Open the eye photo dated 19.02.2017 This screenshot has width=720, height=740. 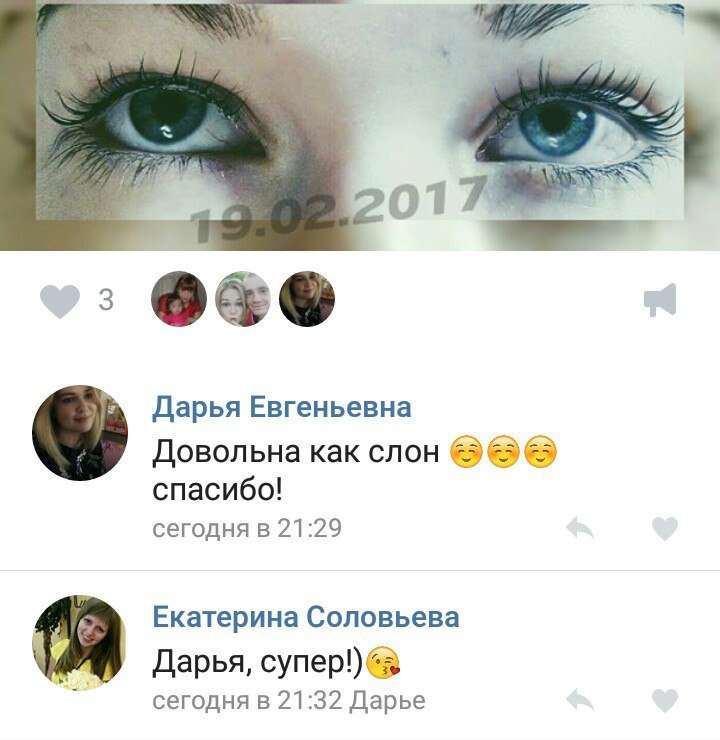360,120
